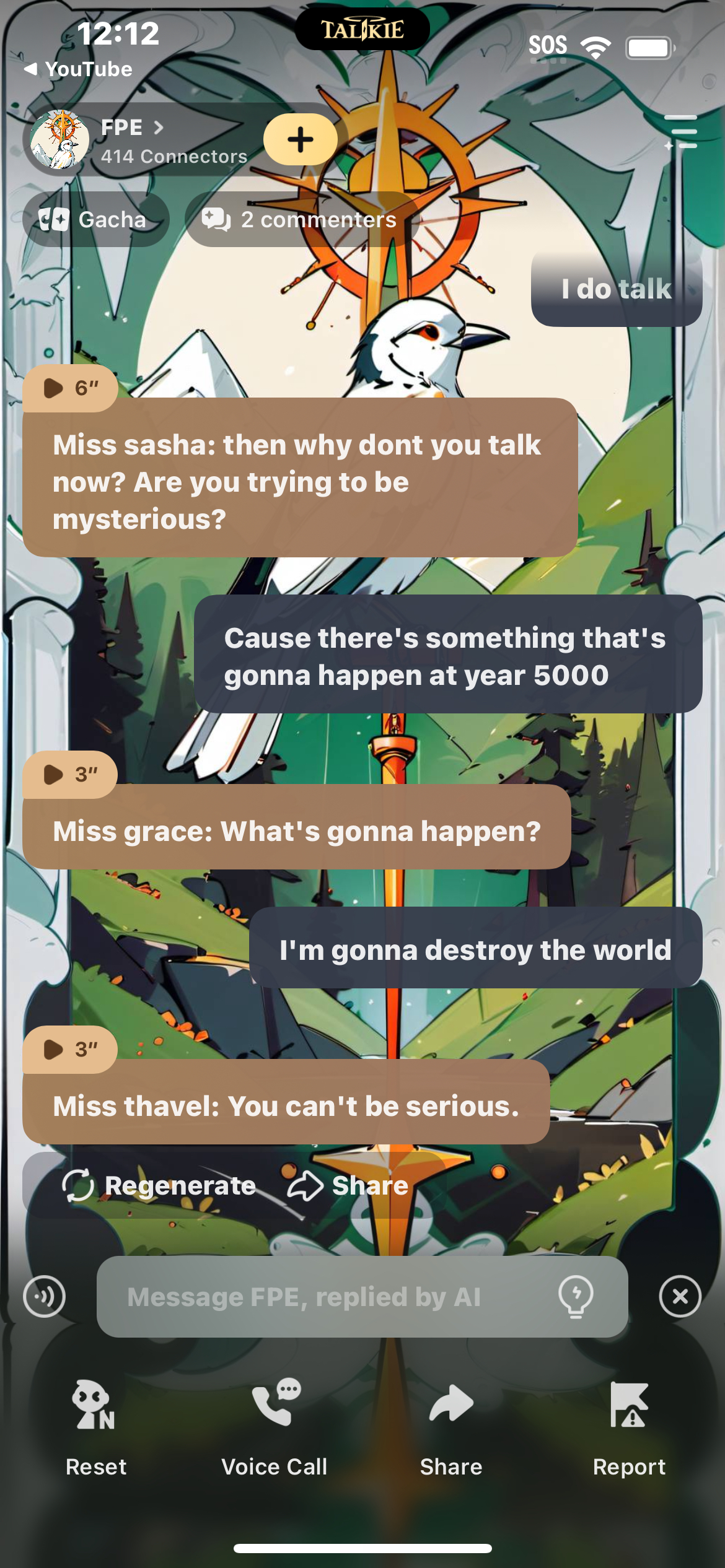Open the Gacha feature
Image resolution: width=725 pixels, height=1568 pixels.
coord(95,219)
